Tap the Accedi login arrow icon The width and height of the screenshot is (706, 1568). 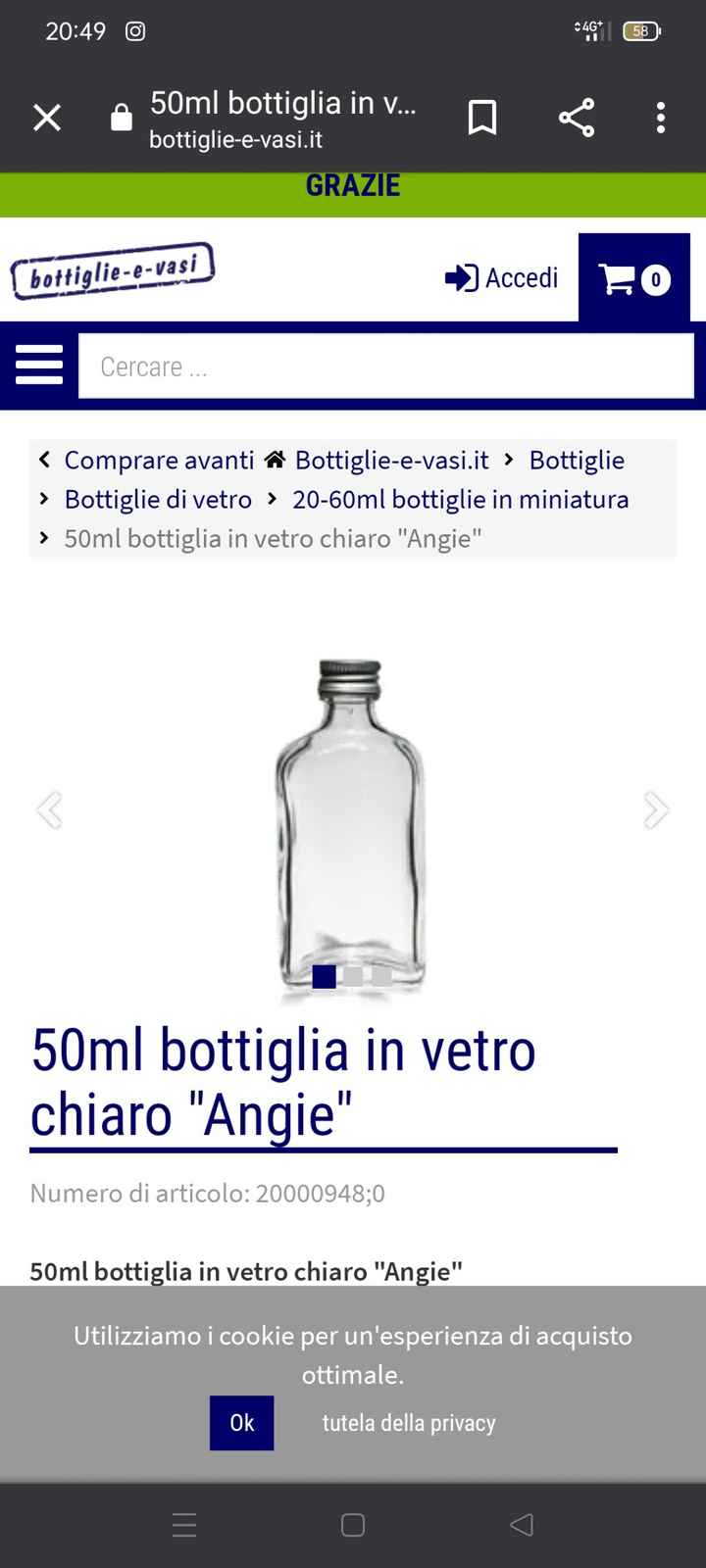(x=461, y=277)
